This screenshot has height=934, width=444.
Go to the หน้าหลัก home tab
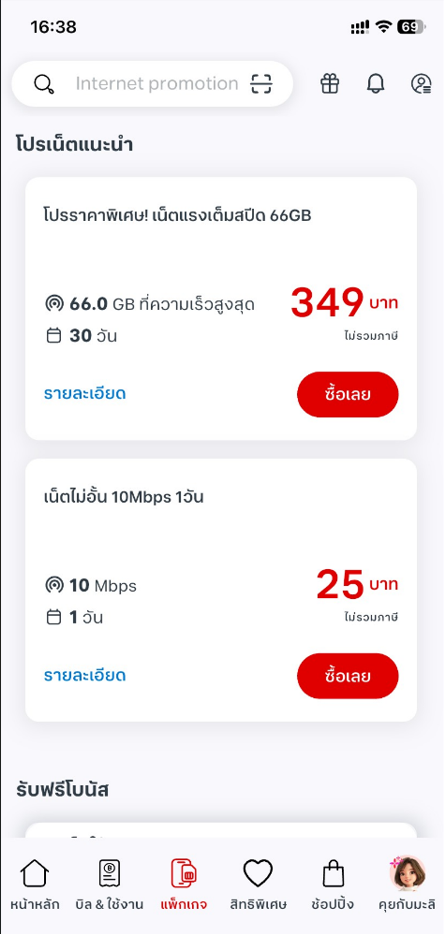point(35,885)
